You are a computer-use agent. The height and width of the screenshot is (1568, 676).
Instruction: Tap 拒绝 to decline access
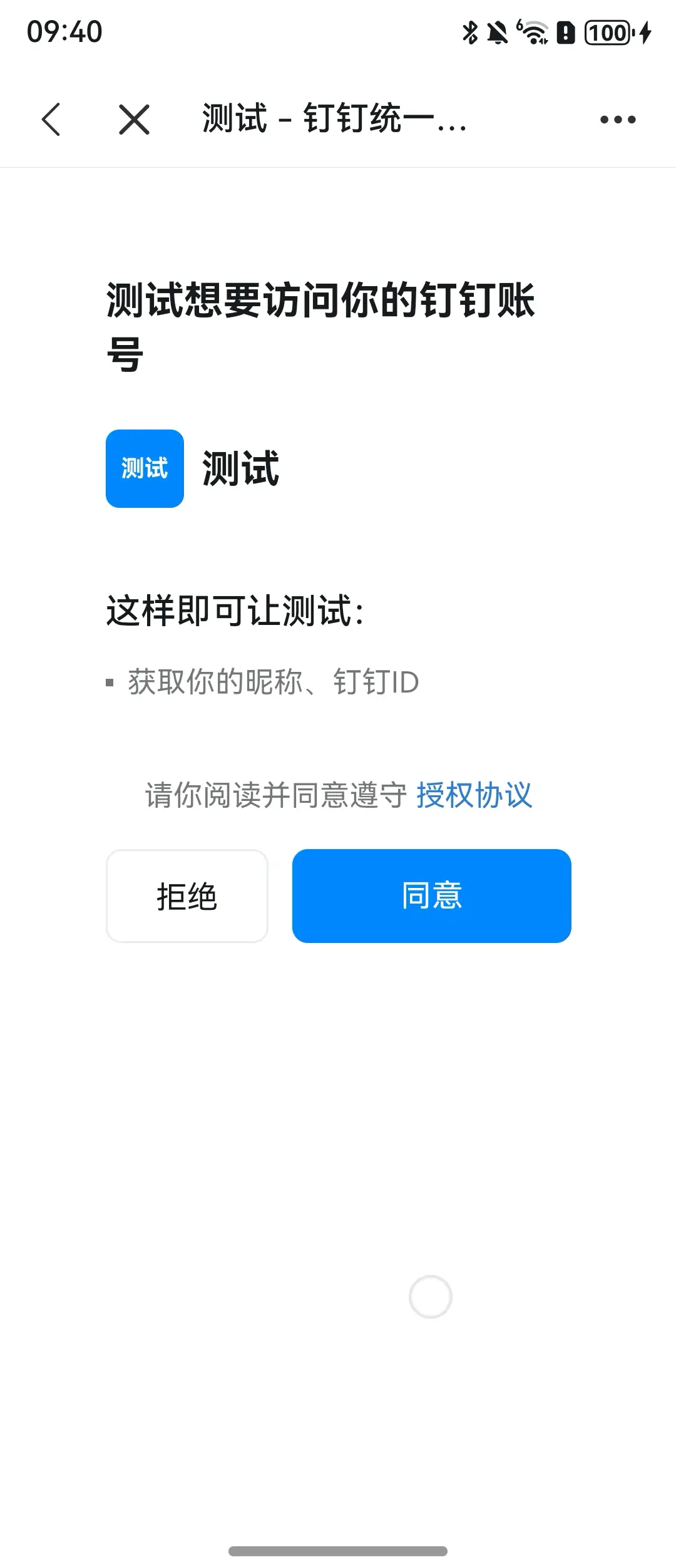coord(187,896)
